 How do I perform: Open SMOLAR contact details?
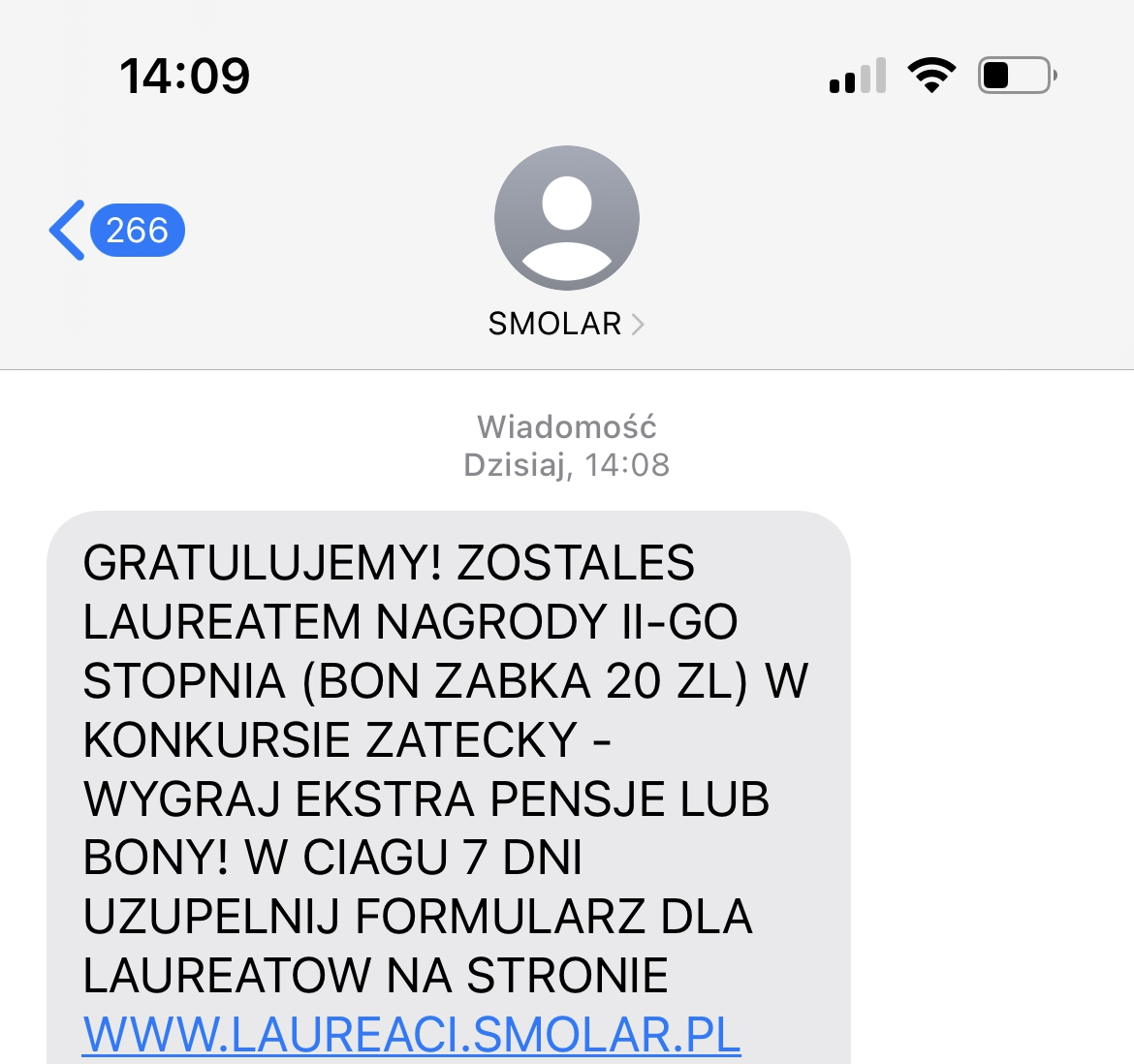566,323
